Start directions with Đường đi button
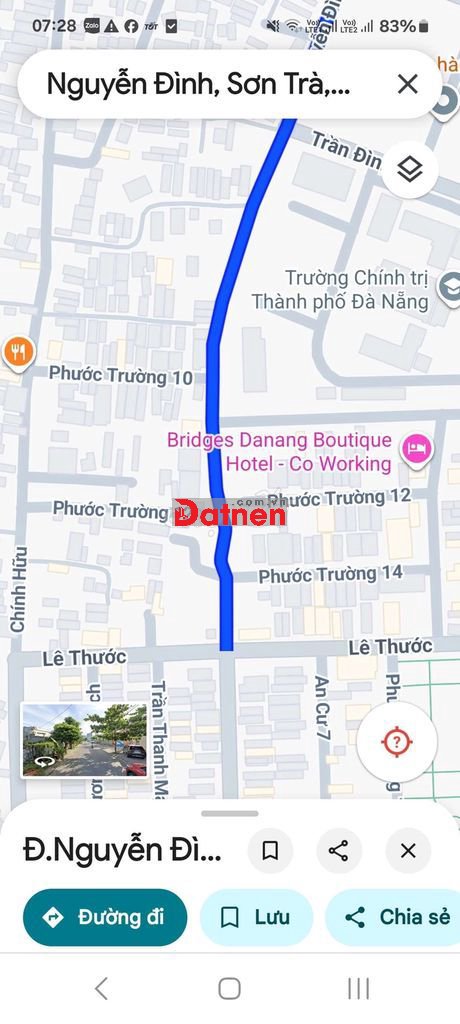Image resolution: width=460 pixels, height=1024 pixels. [105, 918]
